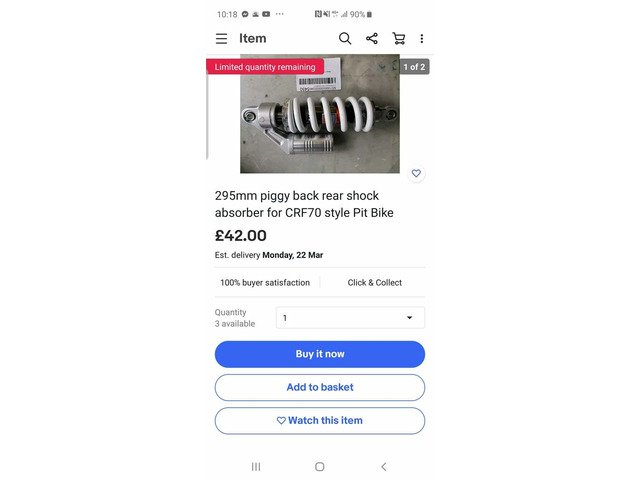Go back with system back button
Image resolution: width=640 pixels, height=480 pixels.
(x=383, y=466)
